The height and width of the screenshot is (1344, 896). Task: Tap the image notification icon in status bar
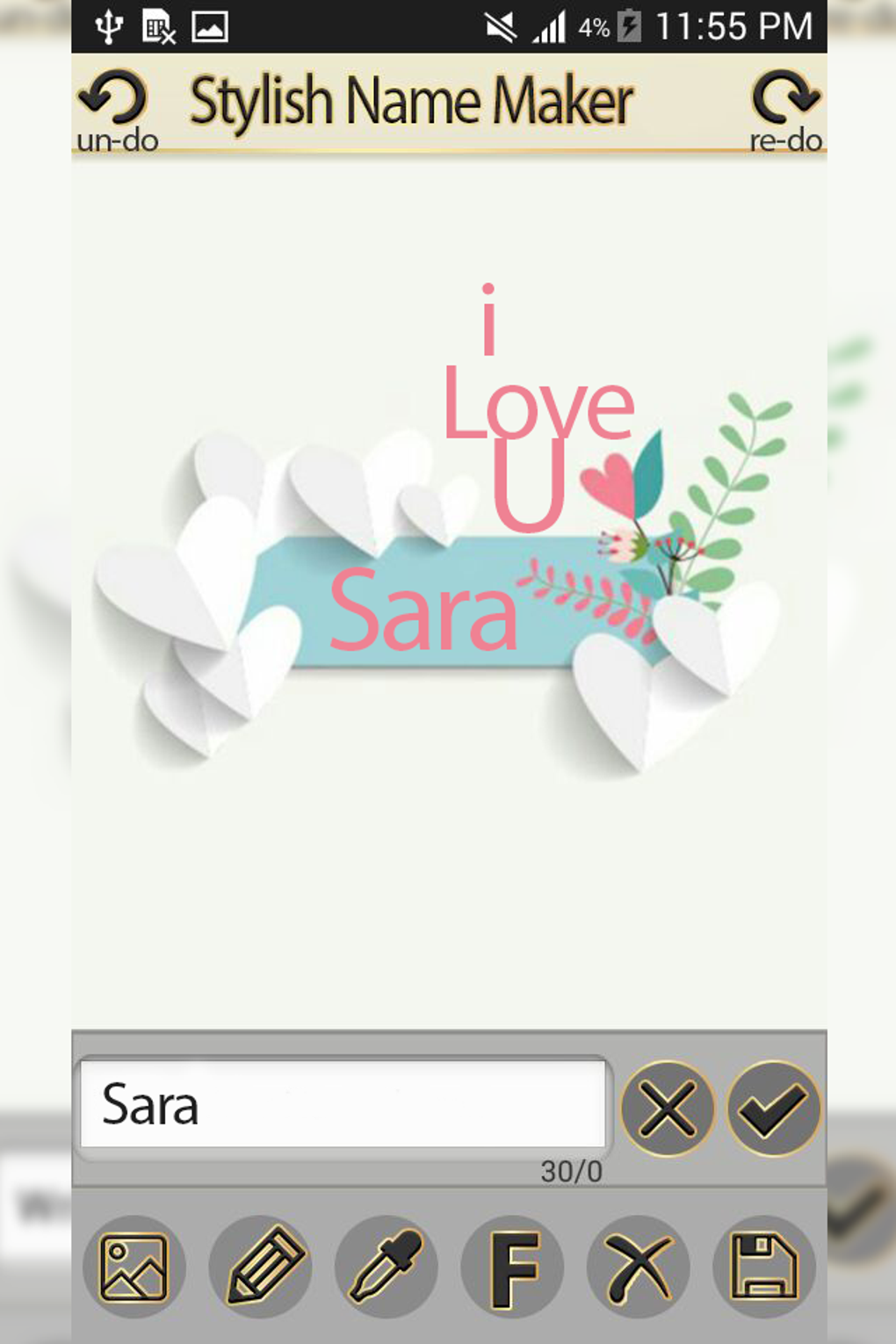(x=211, y=26)
